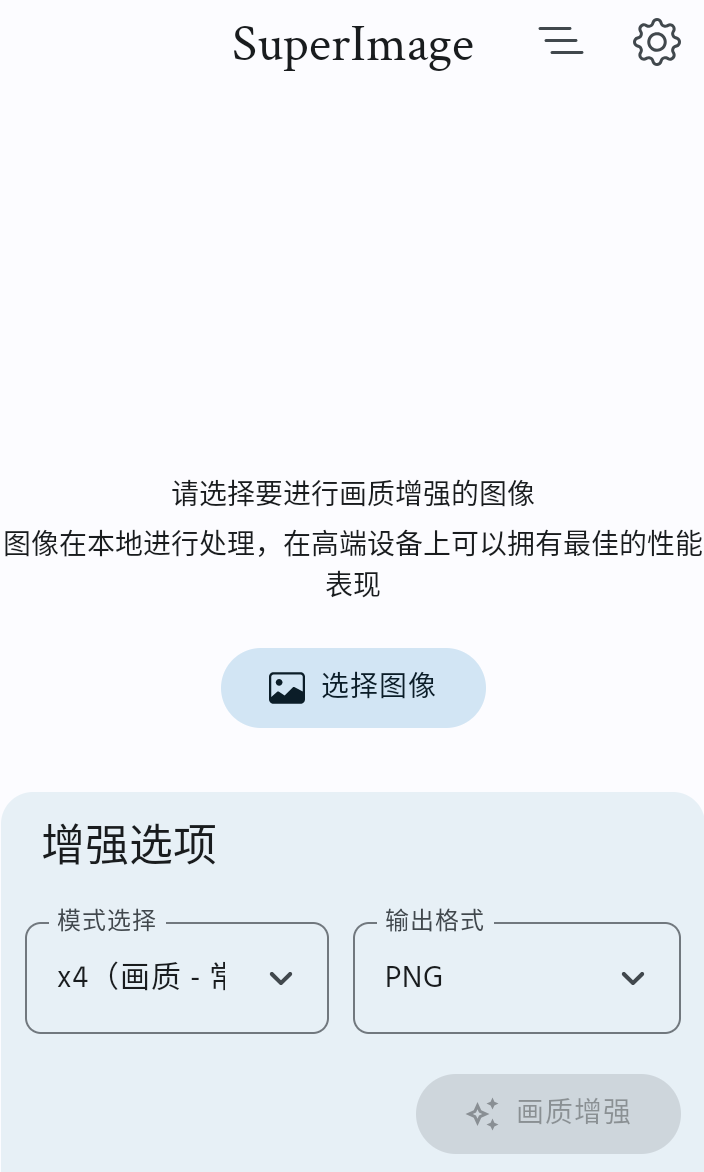Open the 输出格式 PNG dropdown
The height and width of the screenshot is (1172, 704).
pos(517,977)
